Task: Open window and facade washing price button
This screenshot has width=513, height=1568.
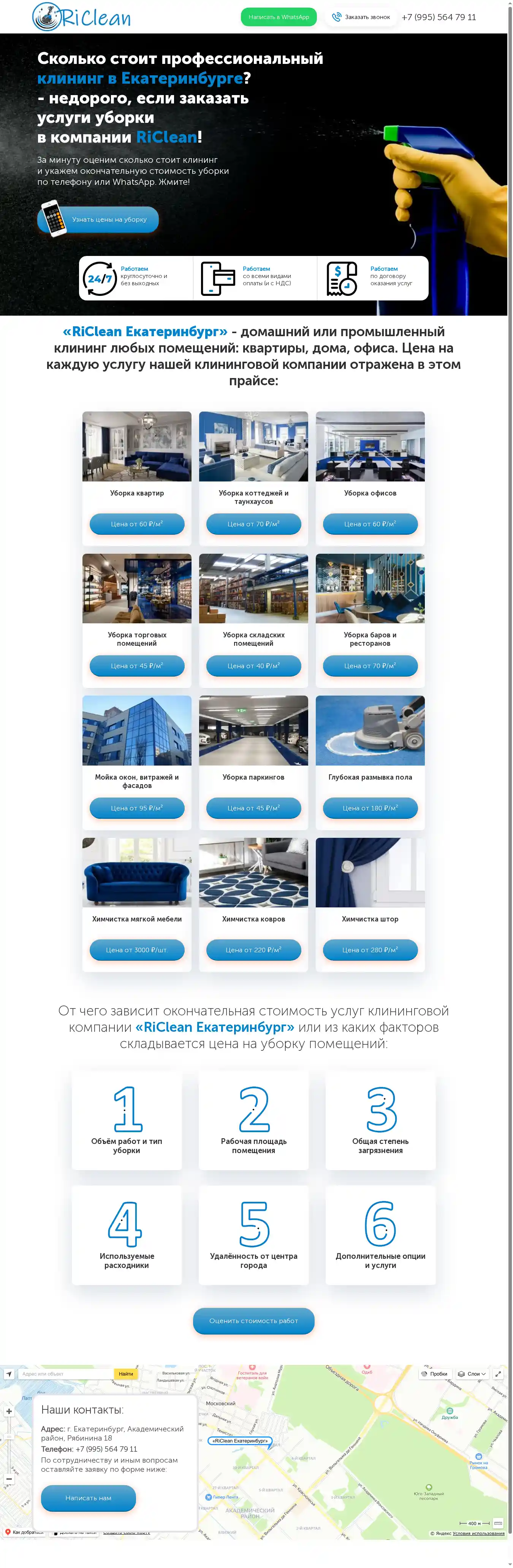Action: click(x=137, y=809)
